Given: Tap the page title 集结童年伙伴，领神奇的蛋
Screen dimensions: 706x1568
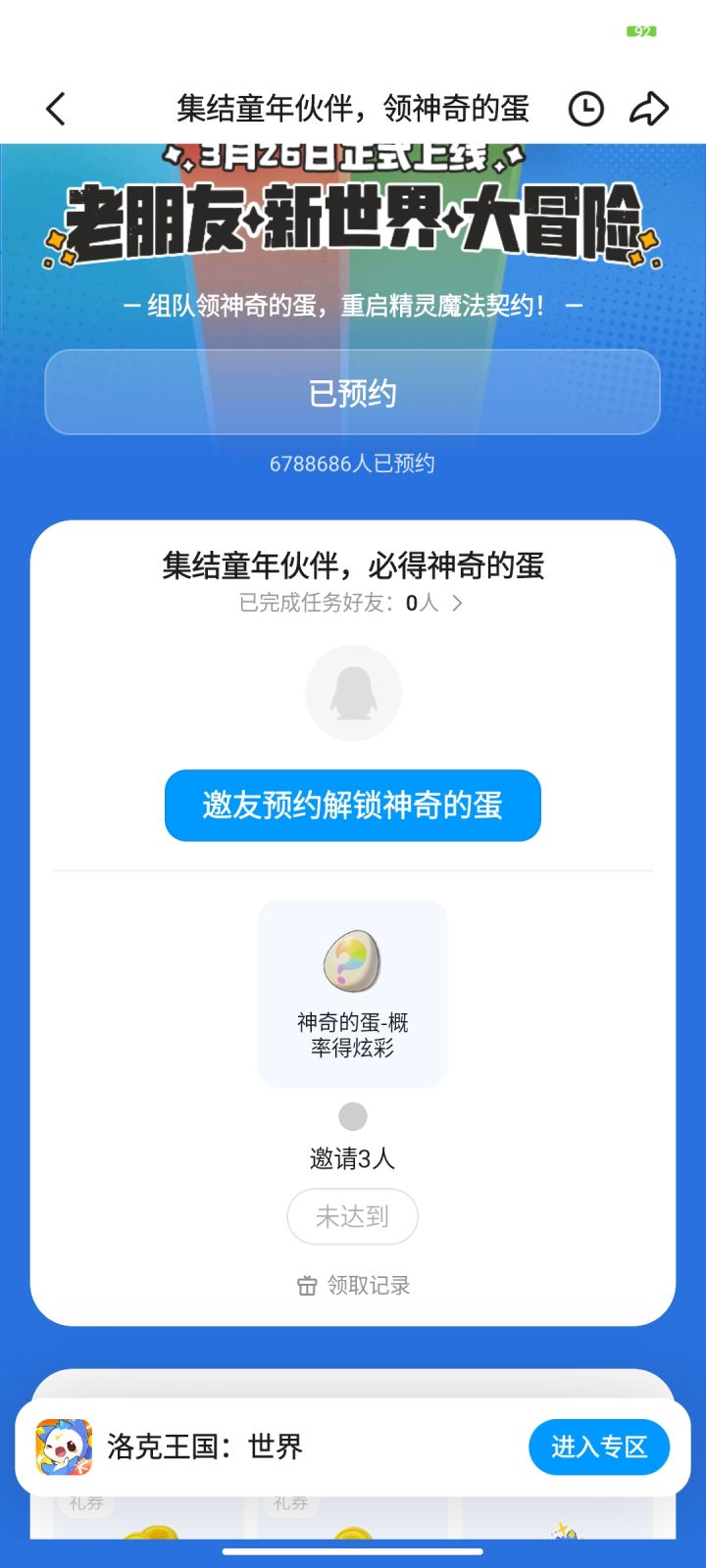Looking at the screenshot, I should (x=353, y=108).
